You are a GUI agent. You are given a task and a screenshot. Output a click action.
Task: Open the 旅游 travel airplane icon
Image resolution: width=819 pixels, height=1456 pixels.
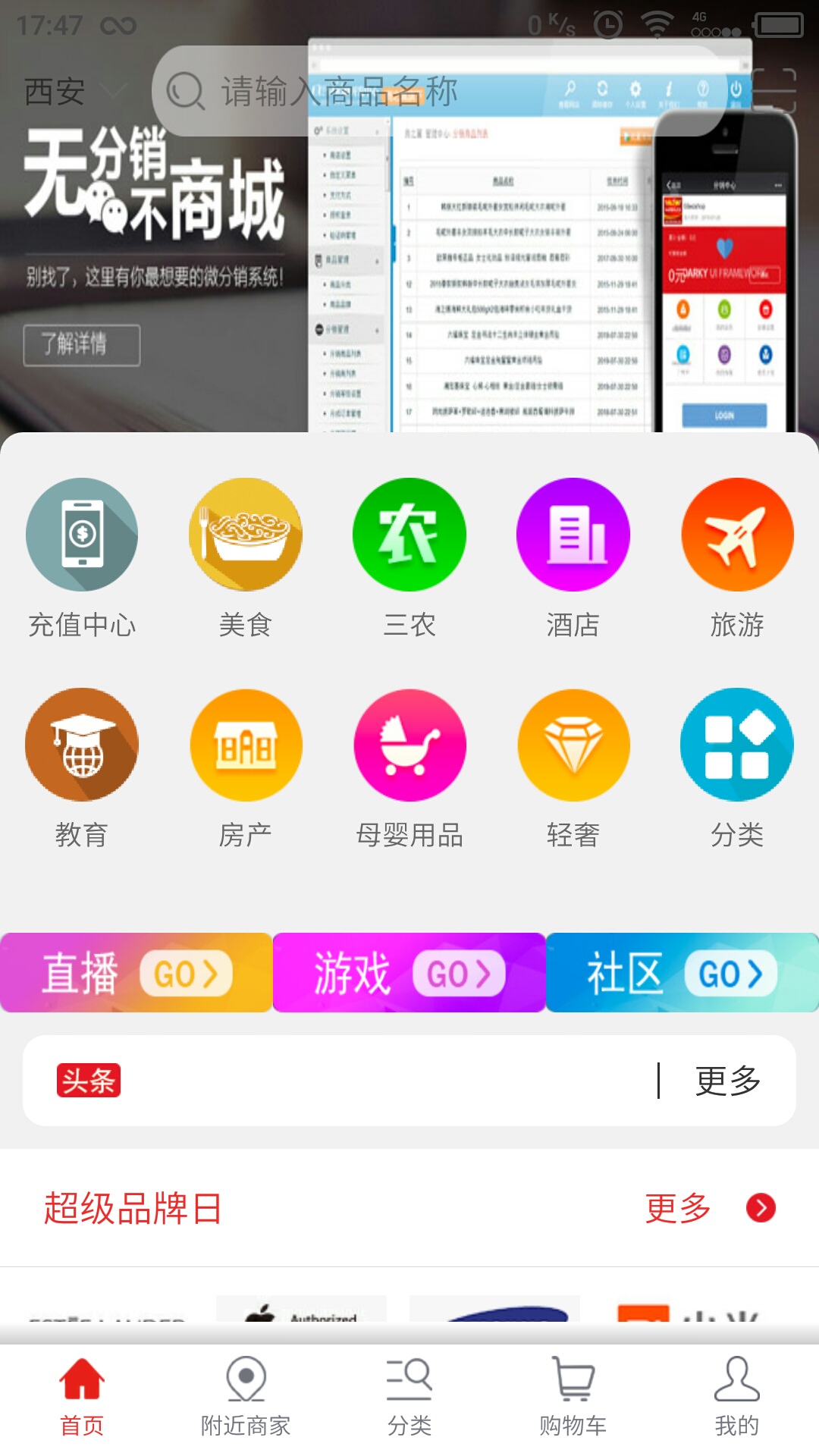tap(736, 534)
